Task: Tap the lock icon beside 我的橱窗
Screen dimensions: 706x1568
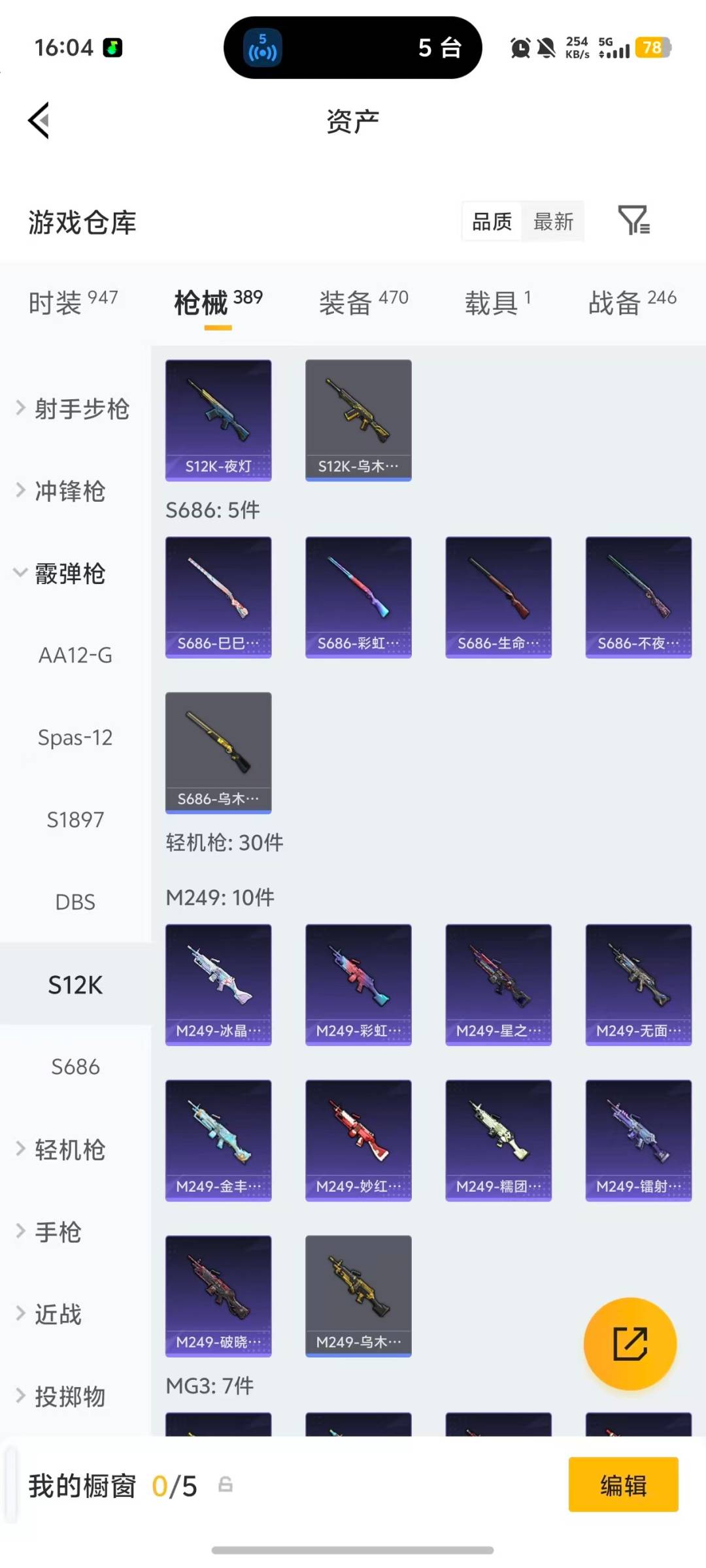Action: 226,1486
